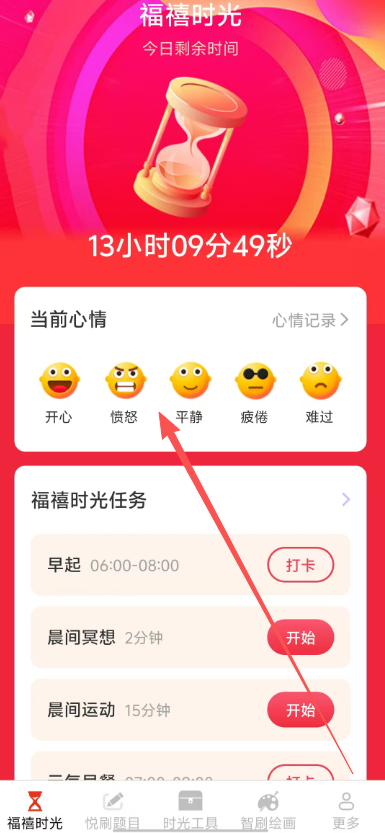
Task: Go to the 智刷绘画 tab
Action: [x=268, y=809]
